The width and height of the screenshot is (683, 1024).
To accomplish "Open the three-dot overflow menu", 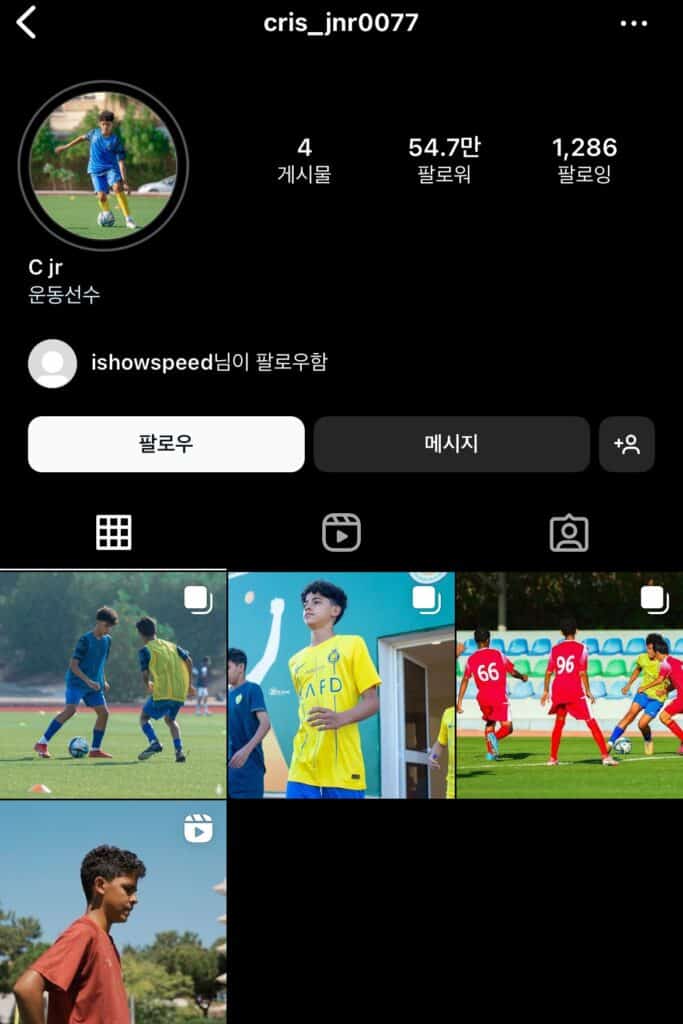I will click(x=634, y=23).
